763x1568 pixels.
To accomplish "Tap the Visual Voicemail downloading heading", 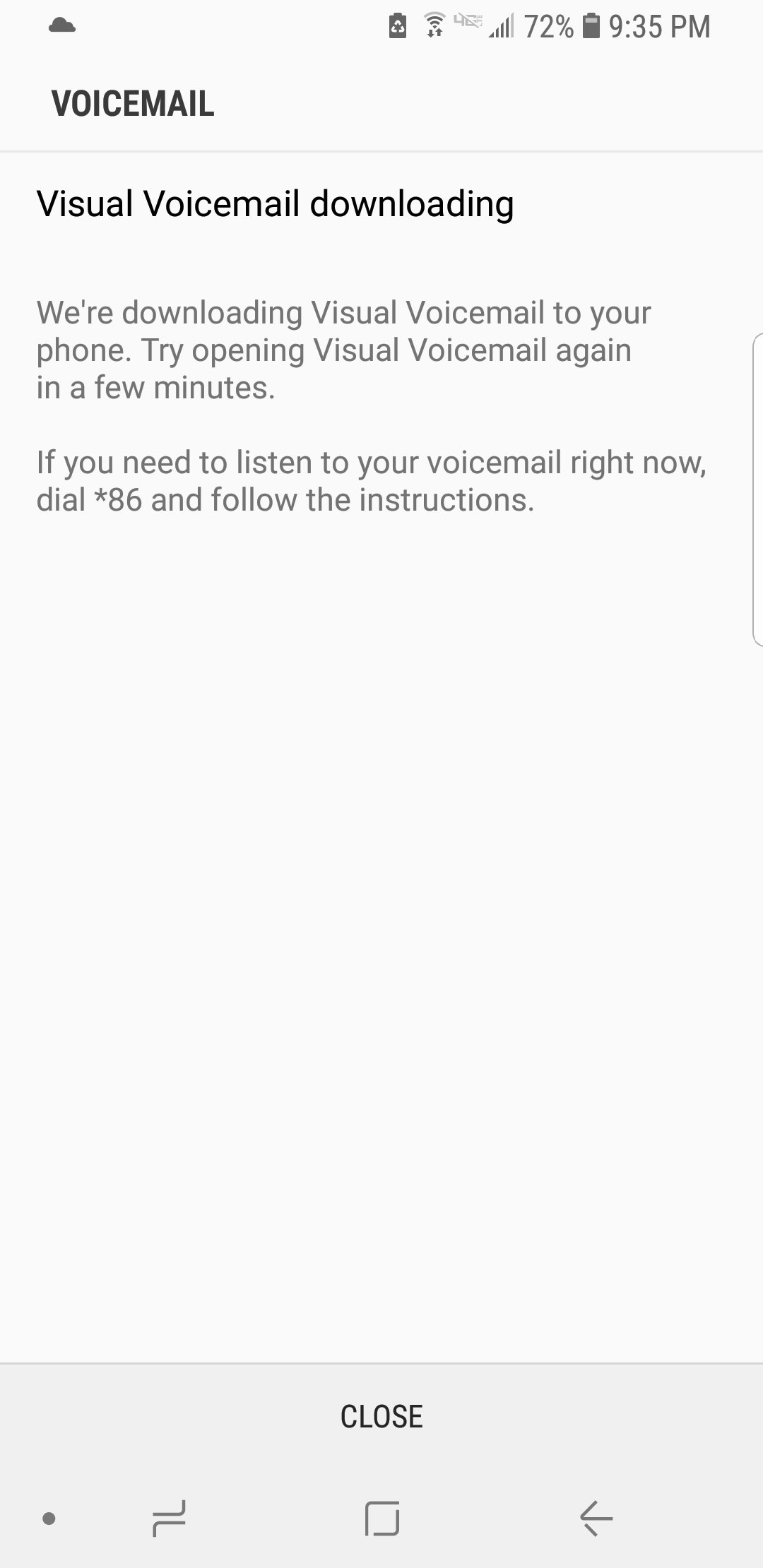I will pos(276,204).
